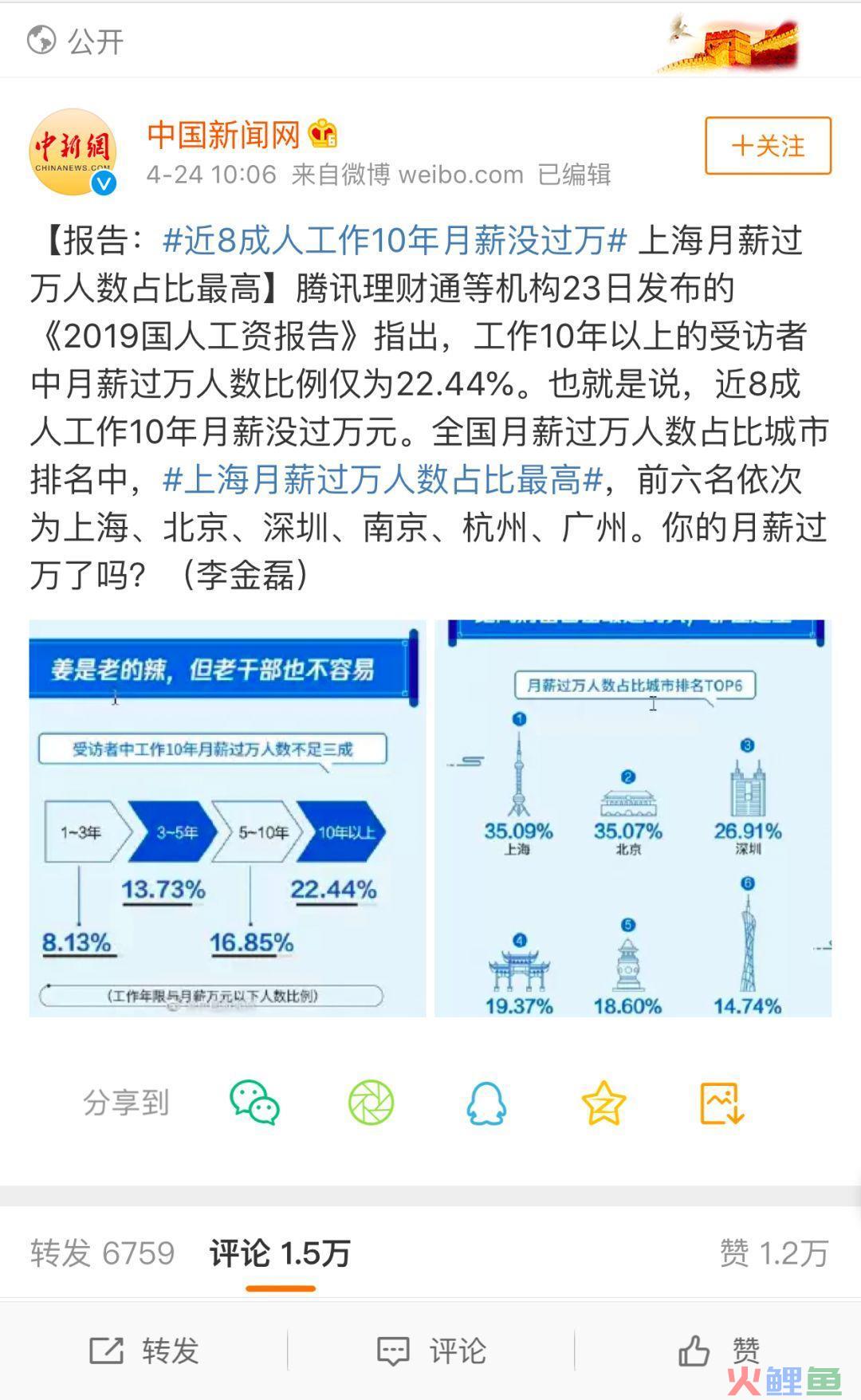Show 赞 1.2万 likes list
Image resolution: width=861 pixels, height=1400 pixels.
[774, 1253]
